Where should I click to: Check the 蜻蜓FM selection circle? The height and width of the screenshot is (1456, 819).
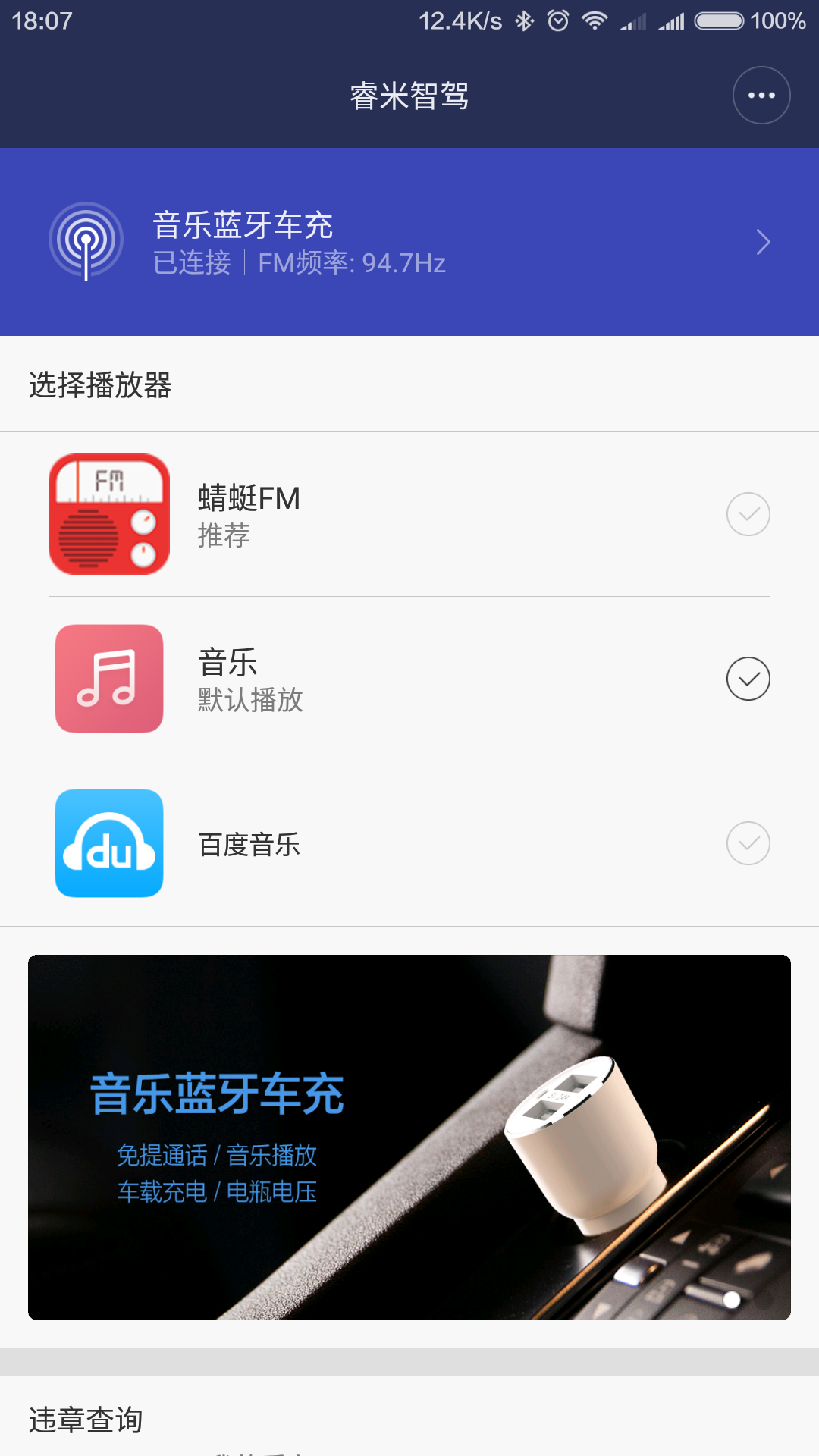point(747,513)
